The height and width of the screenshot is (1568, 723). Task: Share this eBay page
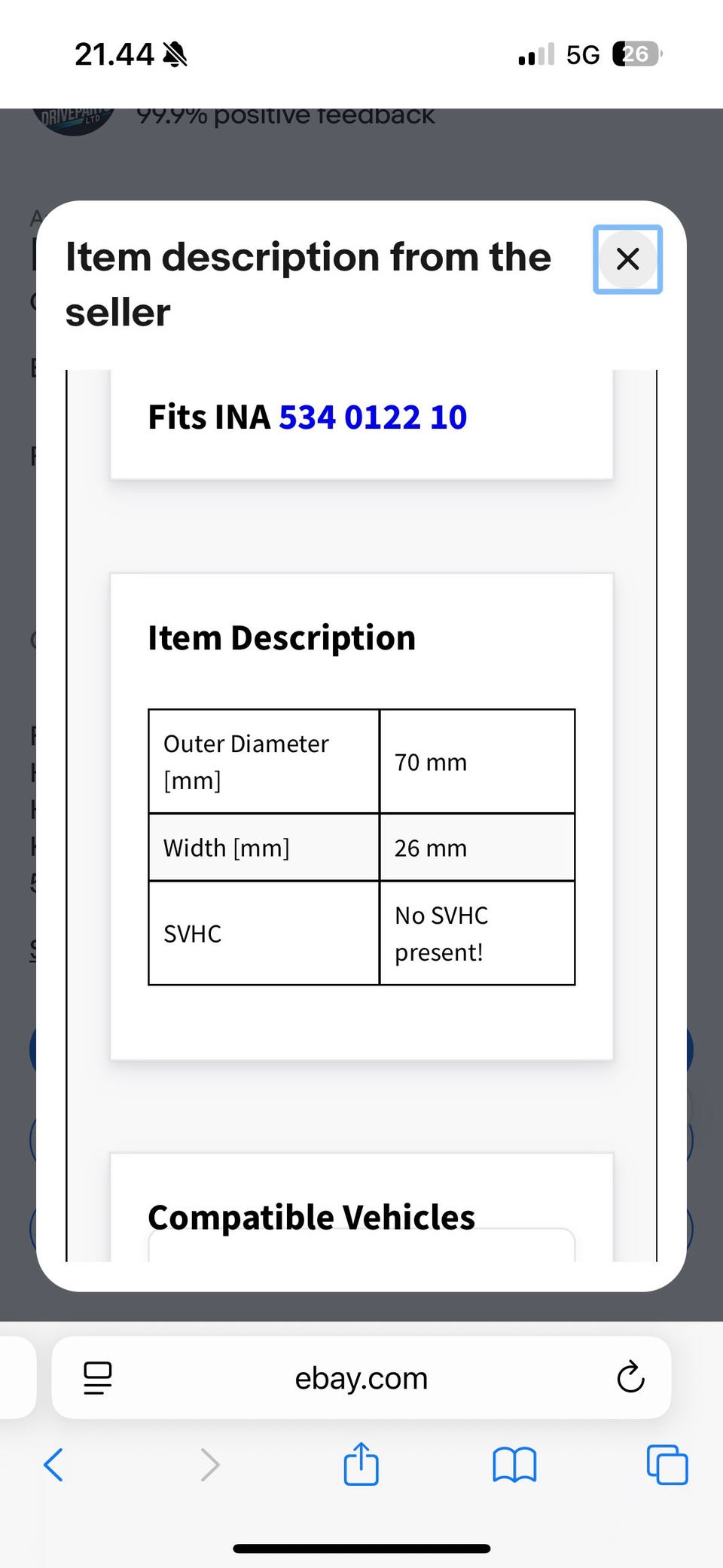pos(361,1464)
